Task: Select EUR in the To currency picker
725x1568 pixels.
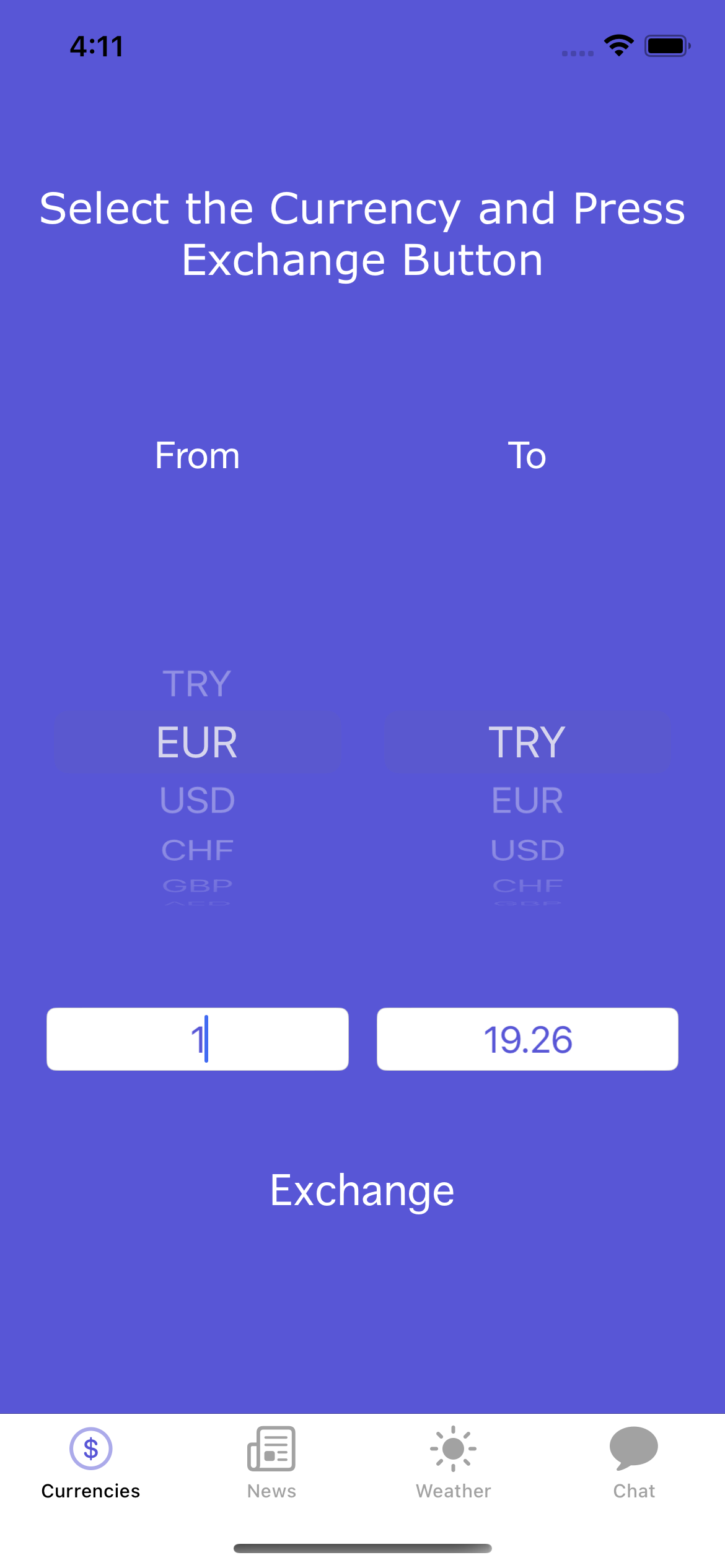Action: click(x=526, y=799)
